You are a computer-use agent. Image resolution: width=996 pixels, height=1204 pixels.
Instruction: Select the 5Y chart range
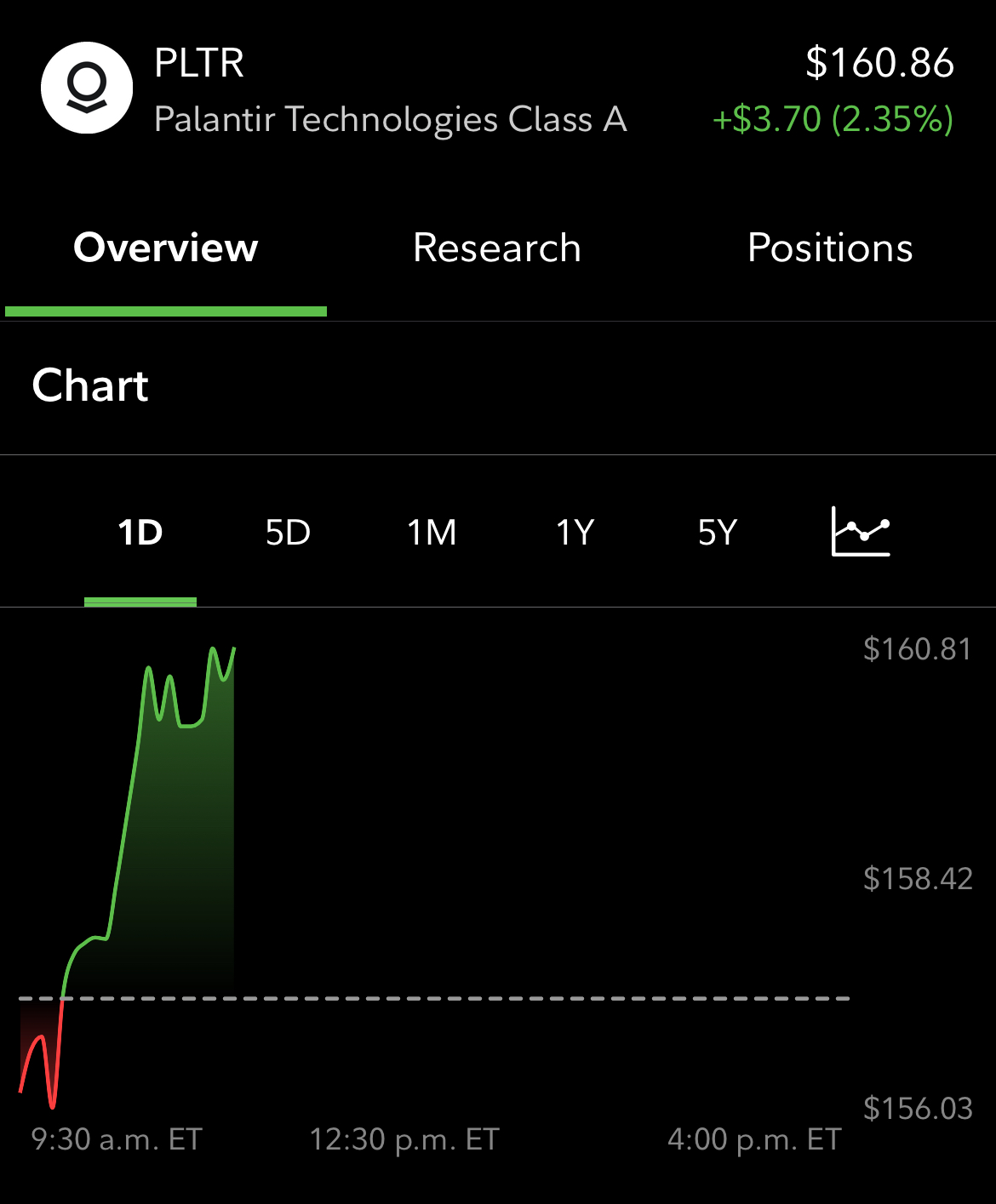point(718,533)
